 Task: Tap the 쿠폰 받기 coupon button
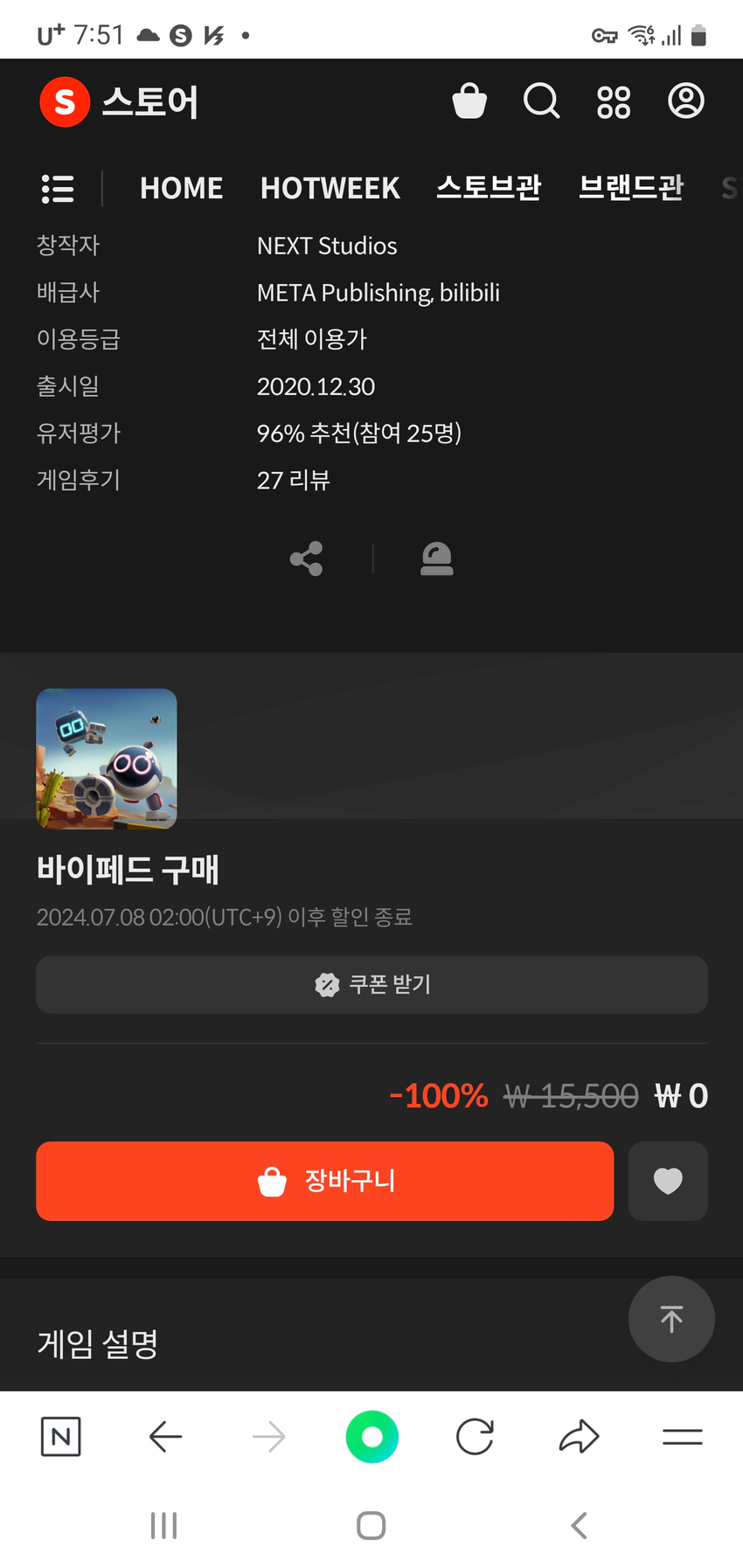[371, 985]
